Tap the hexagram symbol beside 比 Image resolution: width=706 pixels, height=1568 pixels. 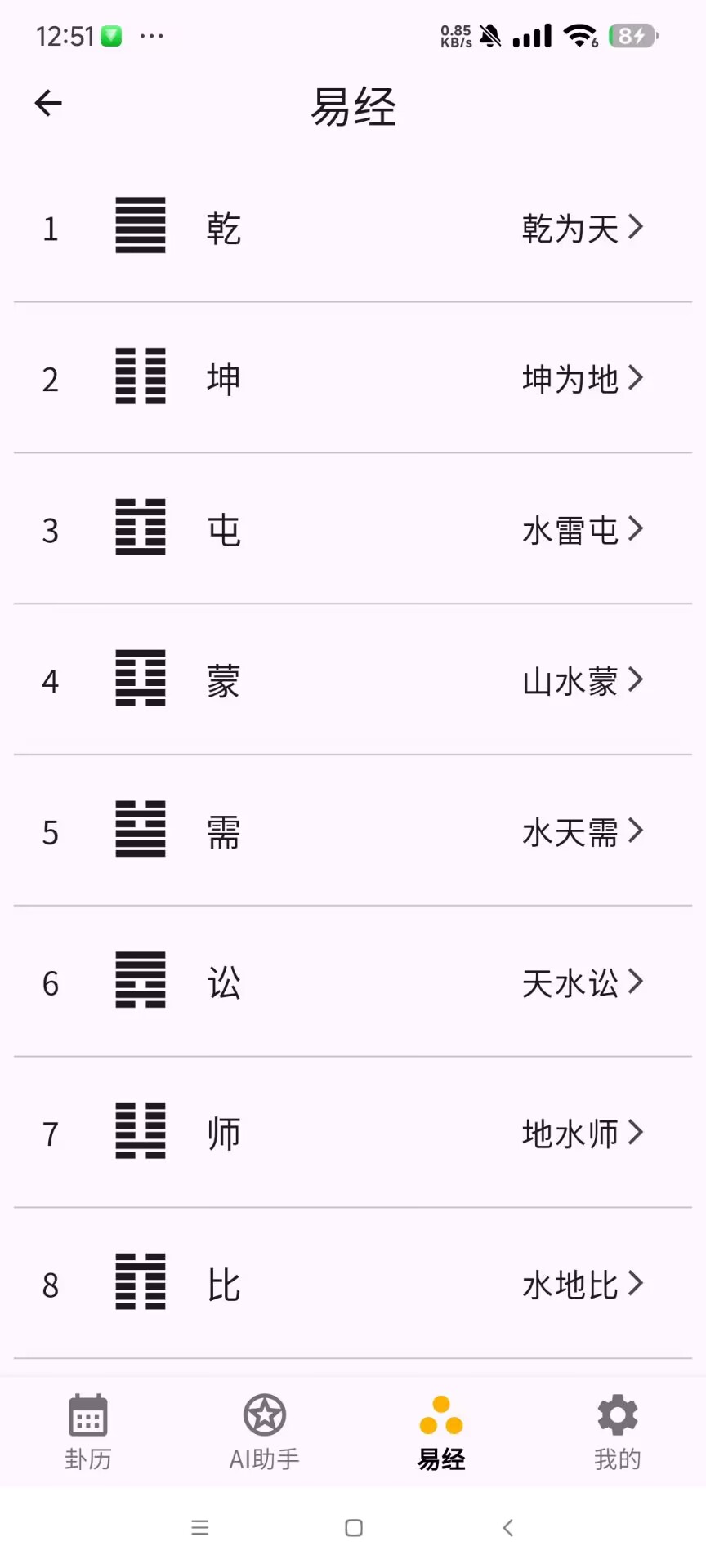140,1282
